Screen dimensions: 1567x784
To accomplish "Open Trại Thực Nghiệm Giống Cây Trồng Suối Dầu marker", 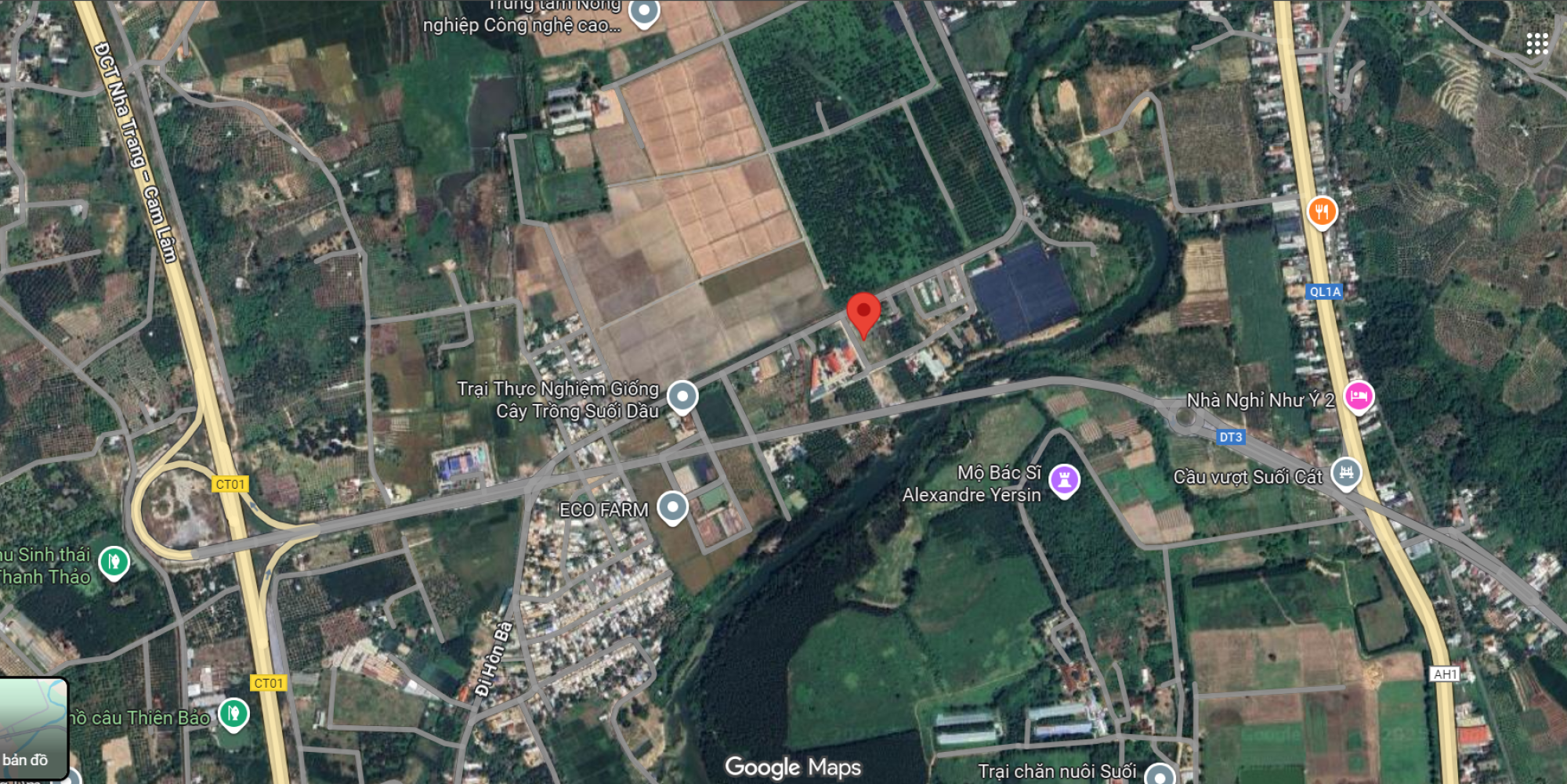I will tap(682, 397).
